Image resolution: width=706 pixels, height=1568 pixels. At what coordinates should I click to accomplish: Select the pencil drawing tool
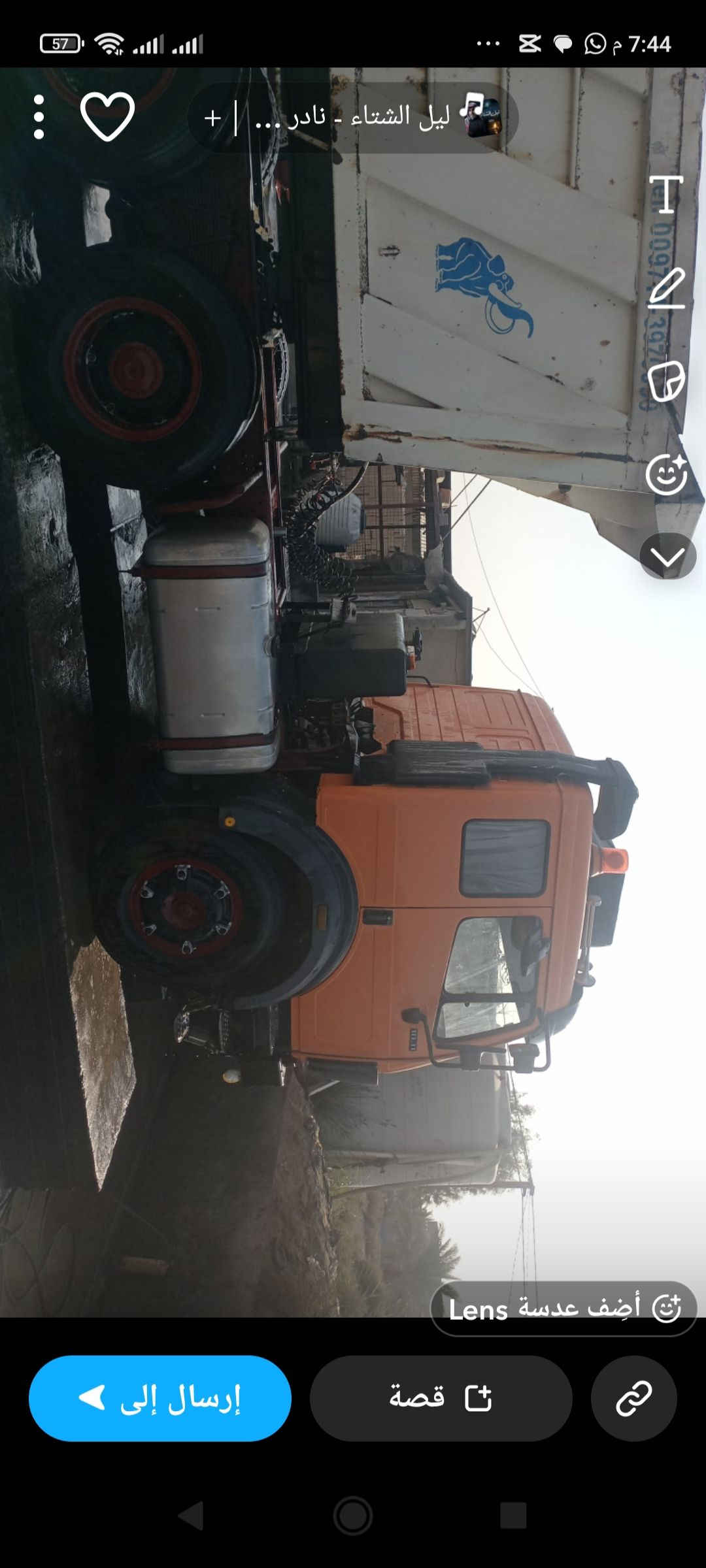[x=666, y=287]
